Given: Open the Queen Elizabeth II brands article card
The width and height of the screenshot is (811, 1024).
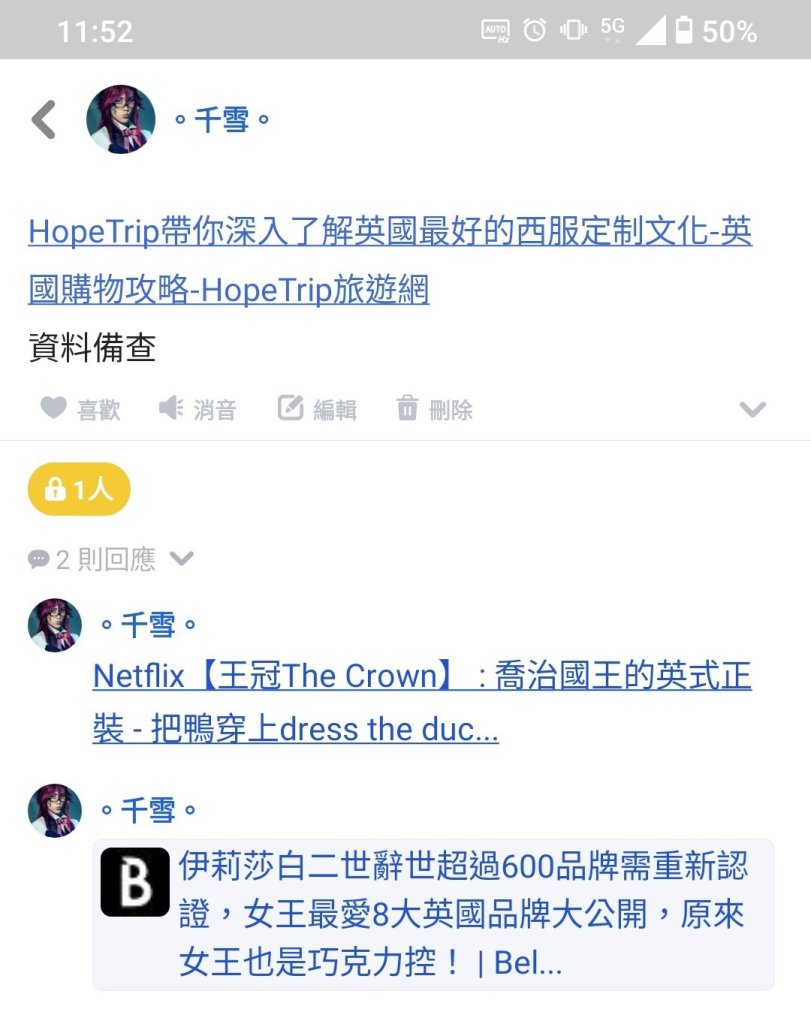Looking at the screenshot, I should pos(433,914).
